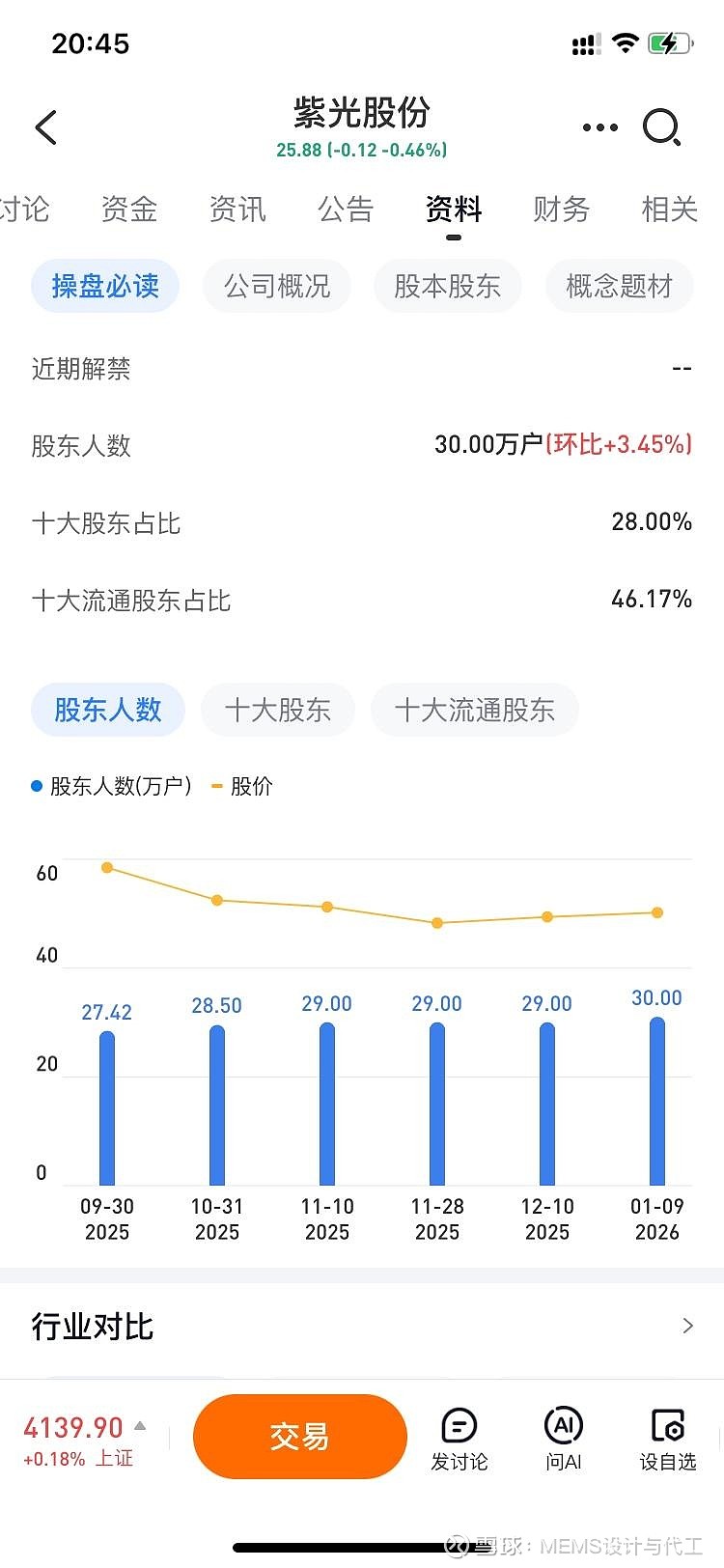724x1568 pixels.
Task: Open the 公告 announcements tab
Action: pyautogui.click(x=346, y=210)
